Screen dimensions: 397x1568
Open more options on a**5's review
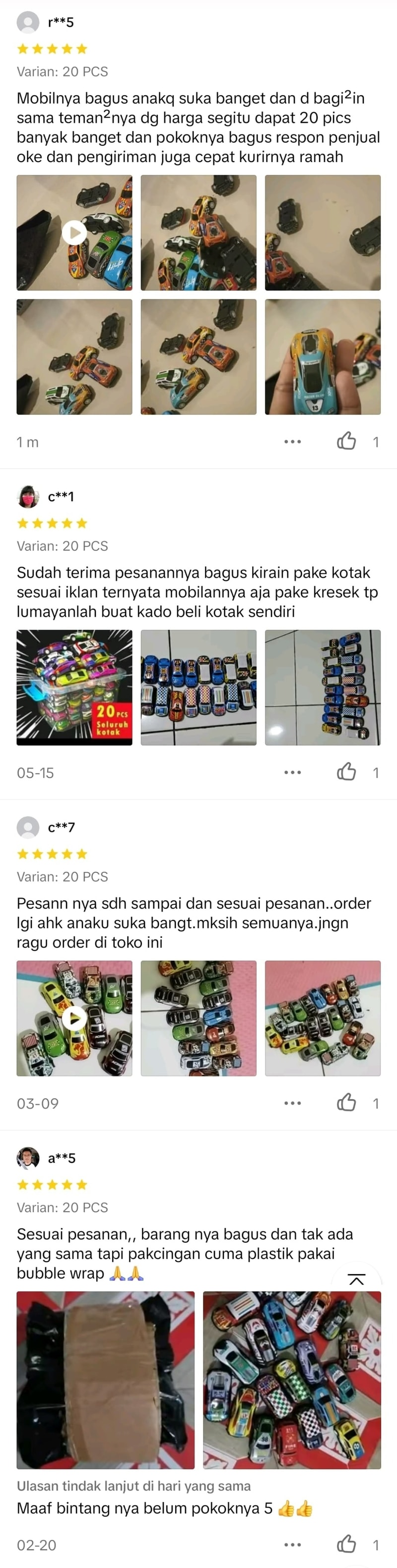pyautogui.click(x=292, y=1544)
